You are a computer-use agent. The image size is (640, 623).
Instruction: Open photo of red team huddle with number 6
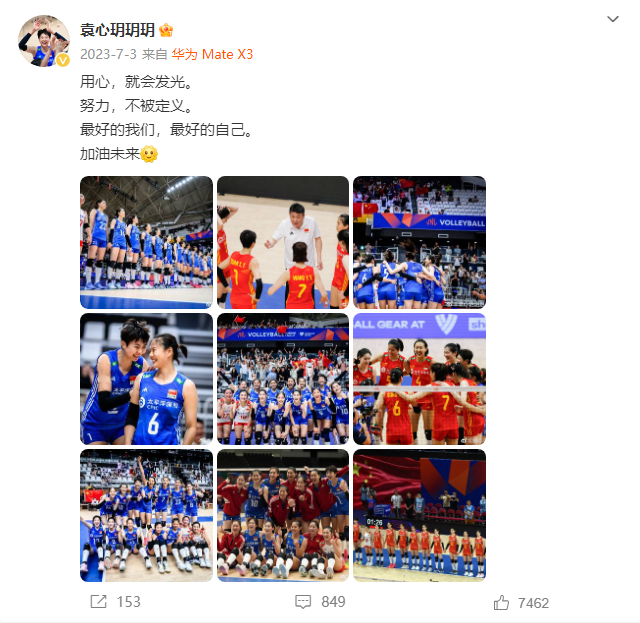point(419,379)
